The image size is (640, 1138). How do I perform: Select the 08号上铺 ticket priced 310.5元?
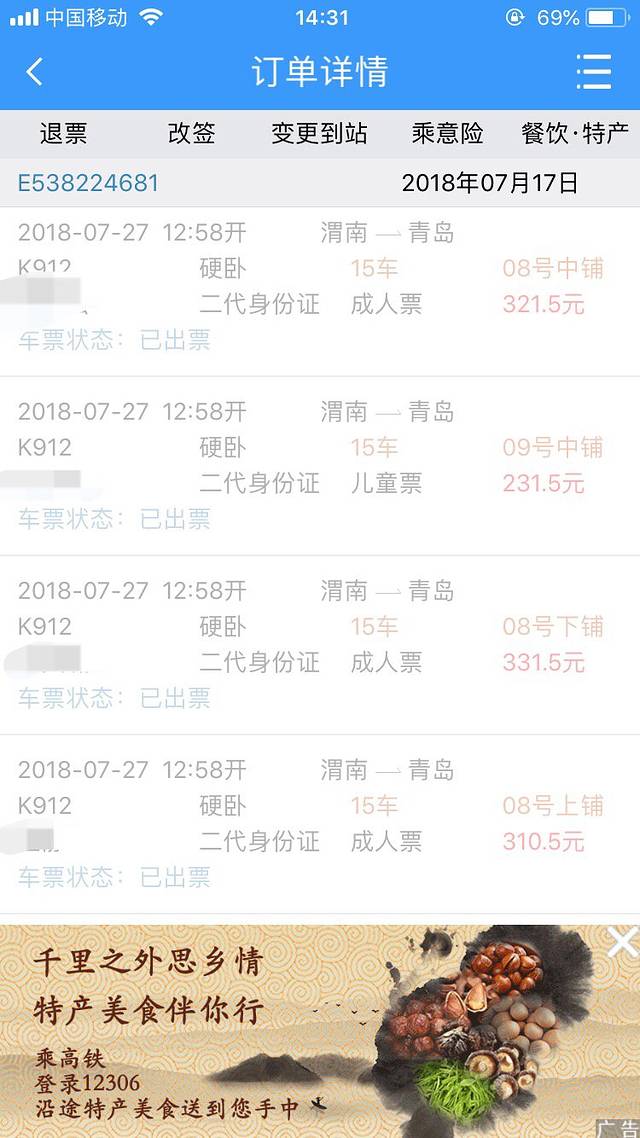[x=320, y=824]
